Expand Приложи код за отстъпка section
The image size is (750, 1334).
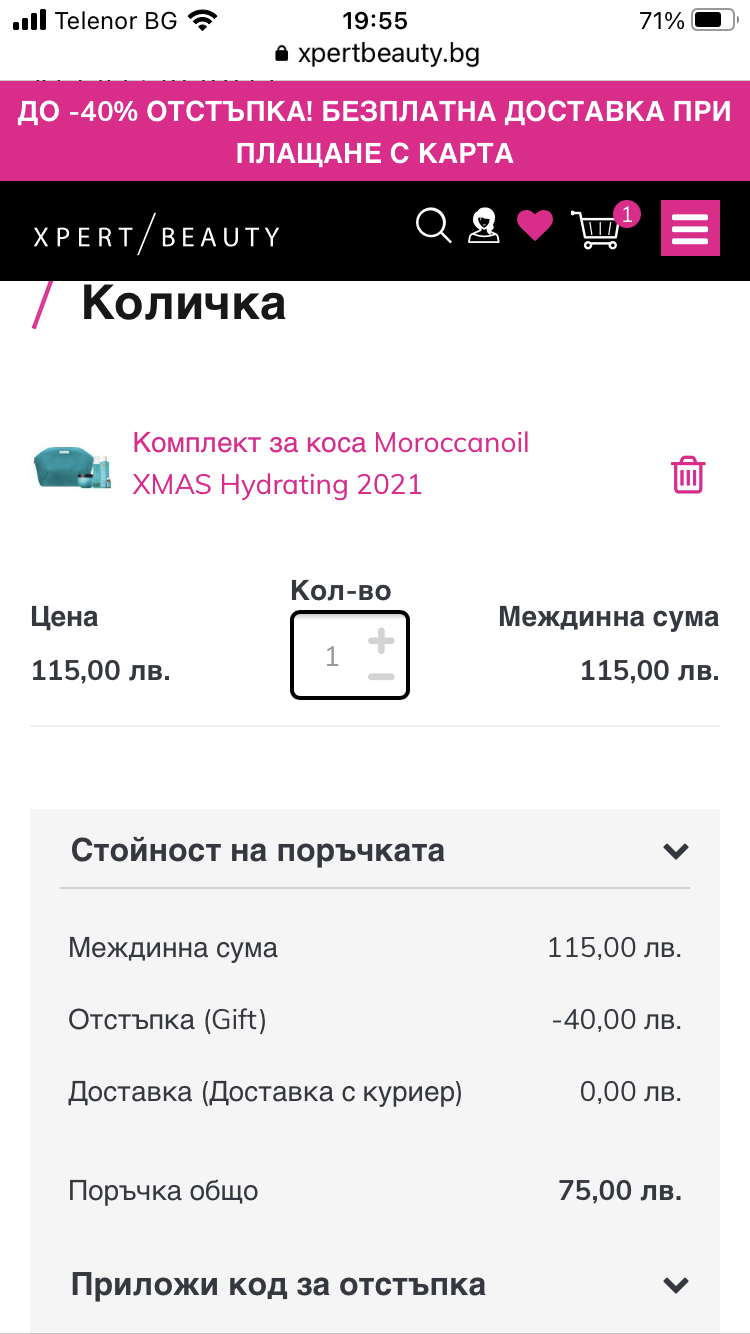coord(676,1285)
